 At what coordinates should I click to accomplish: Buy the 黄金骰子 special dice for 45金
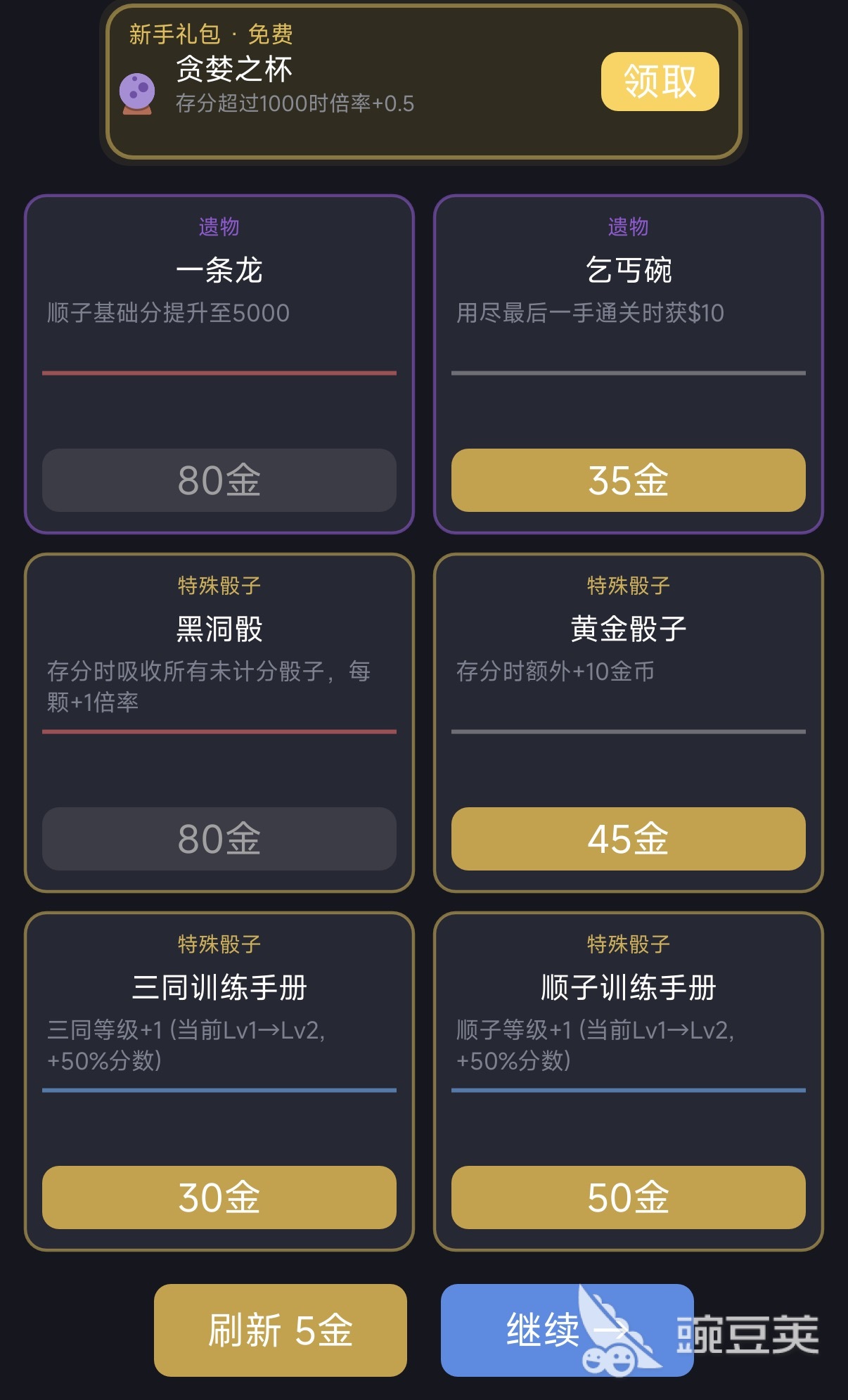coord(628,839)
